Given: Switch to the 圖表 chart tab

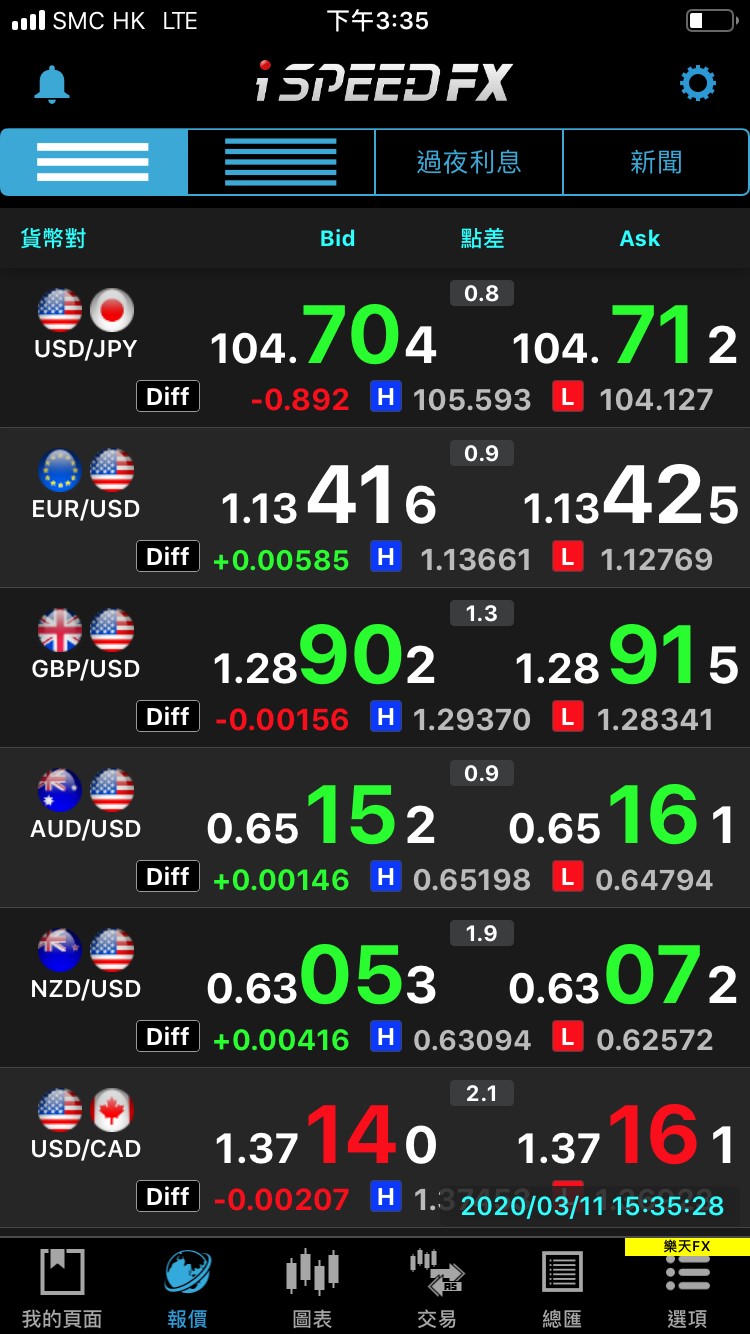Looking at the screenshot, I should coord(312,1288).
